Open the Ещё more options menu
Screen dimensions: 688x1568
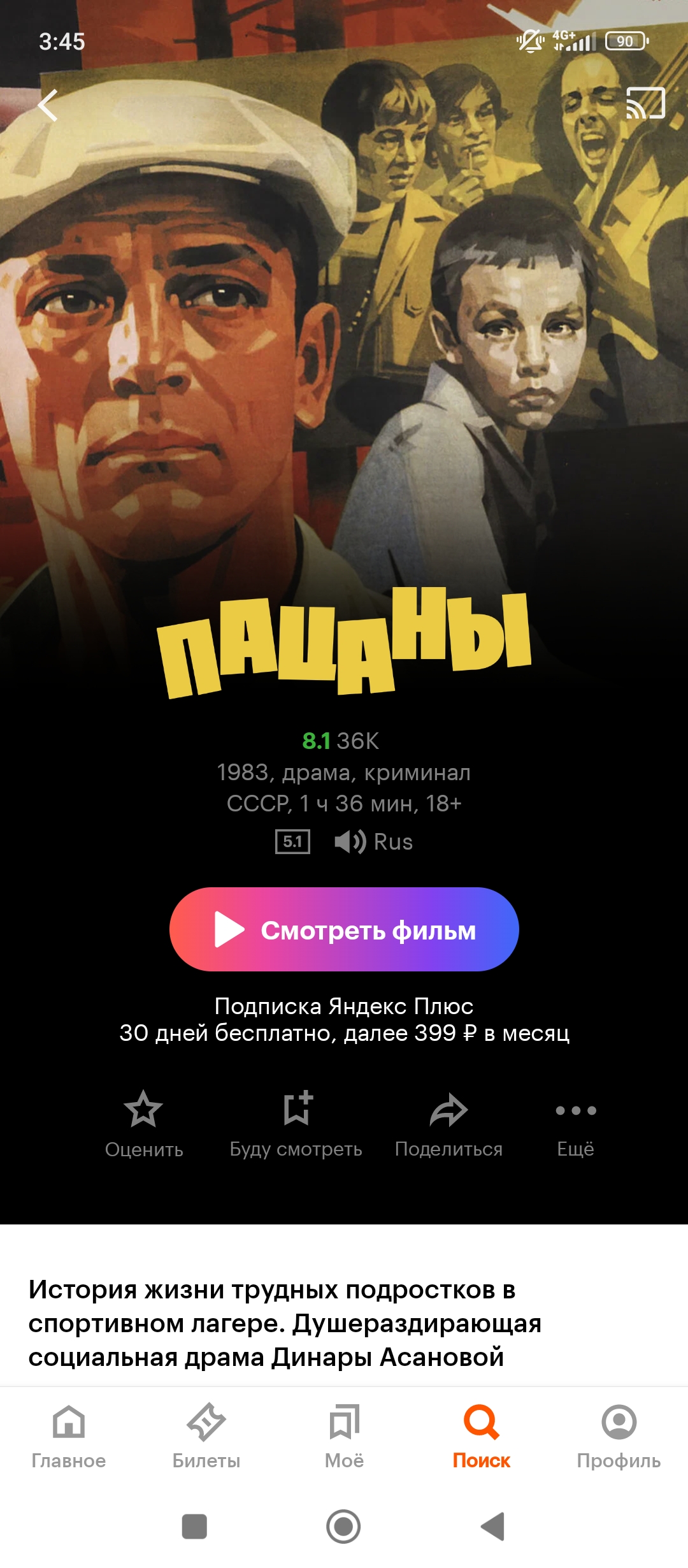point(576,1124)
